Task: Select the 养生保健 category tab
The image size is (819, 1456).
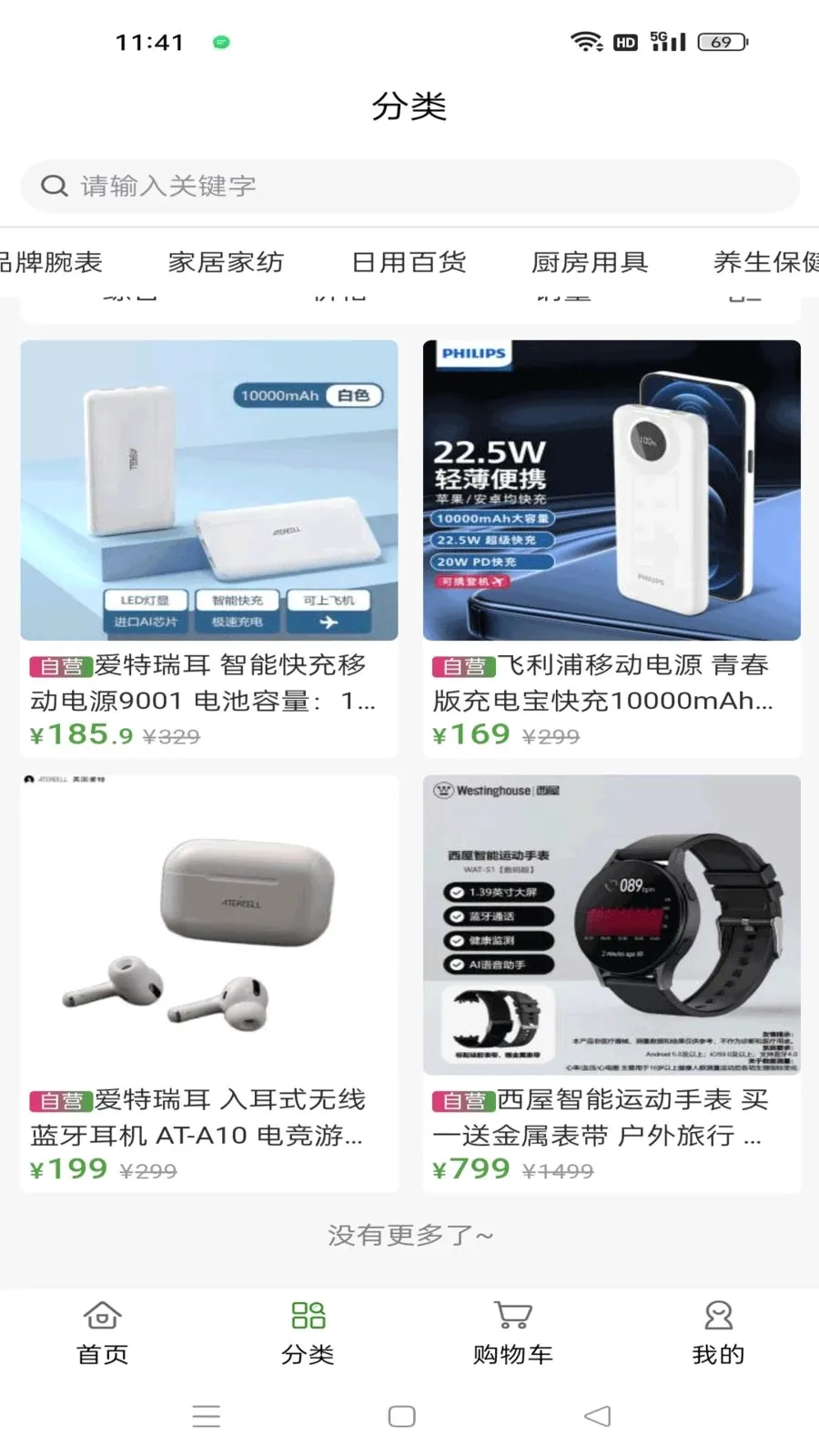Action: pos(766,262)
